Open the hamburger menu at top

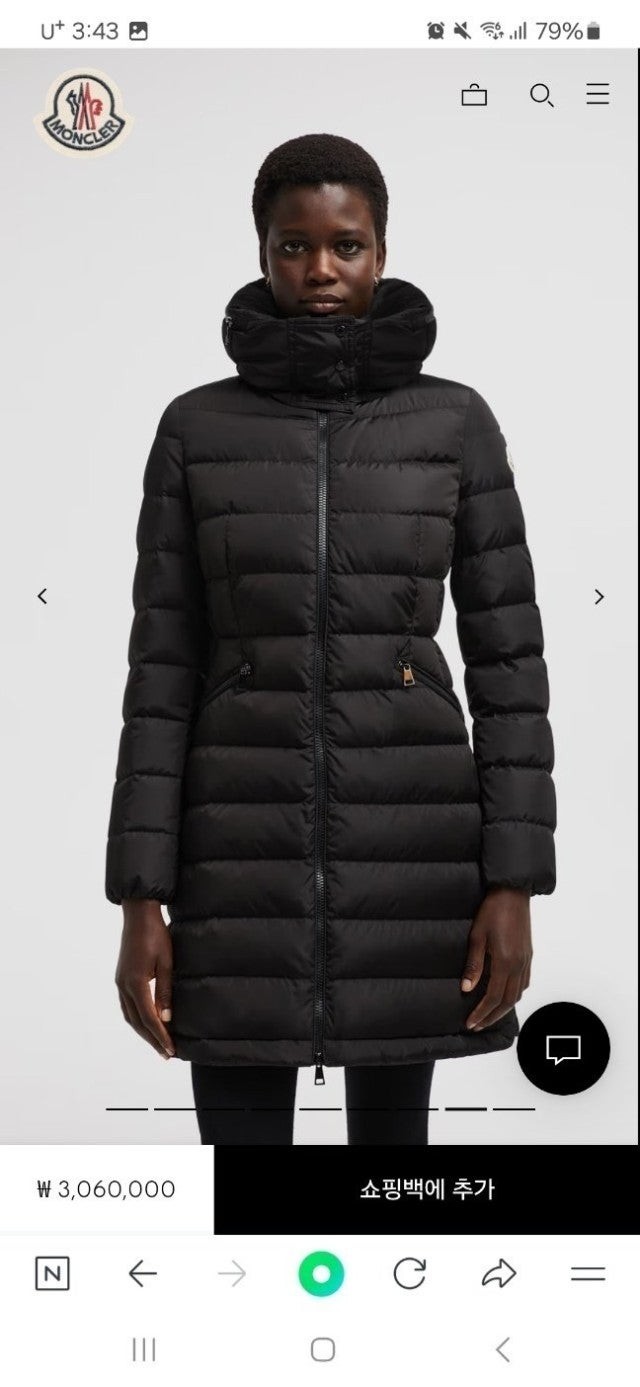pyautogui.click(x=598, y=95)
